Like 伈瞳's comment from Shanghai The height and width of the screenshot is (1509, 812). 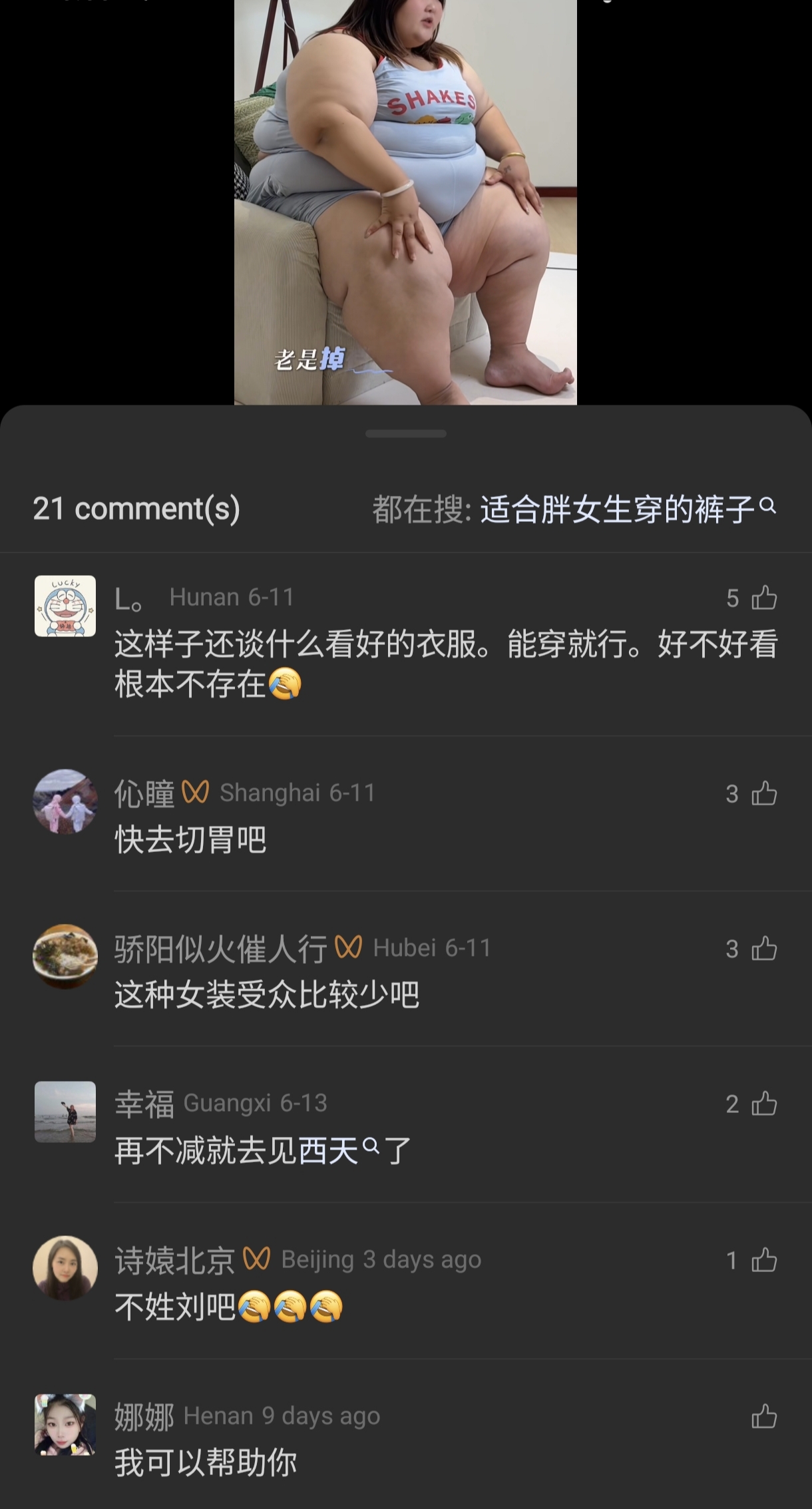point(763,793)
